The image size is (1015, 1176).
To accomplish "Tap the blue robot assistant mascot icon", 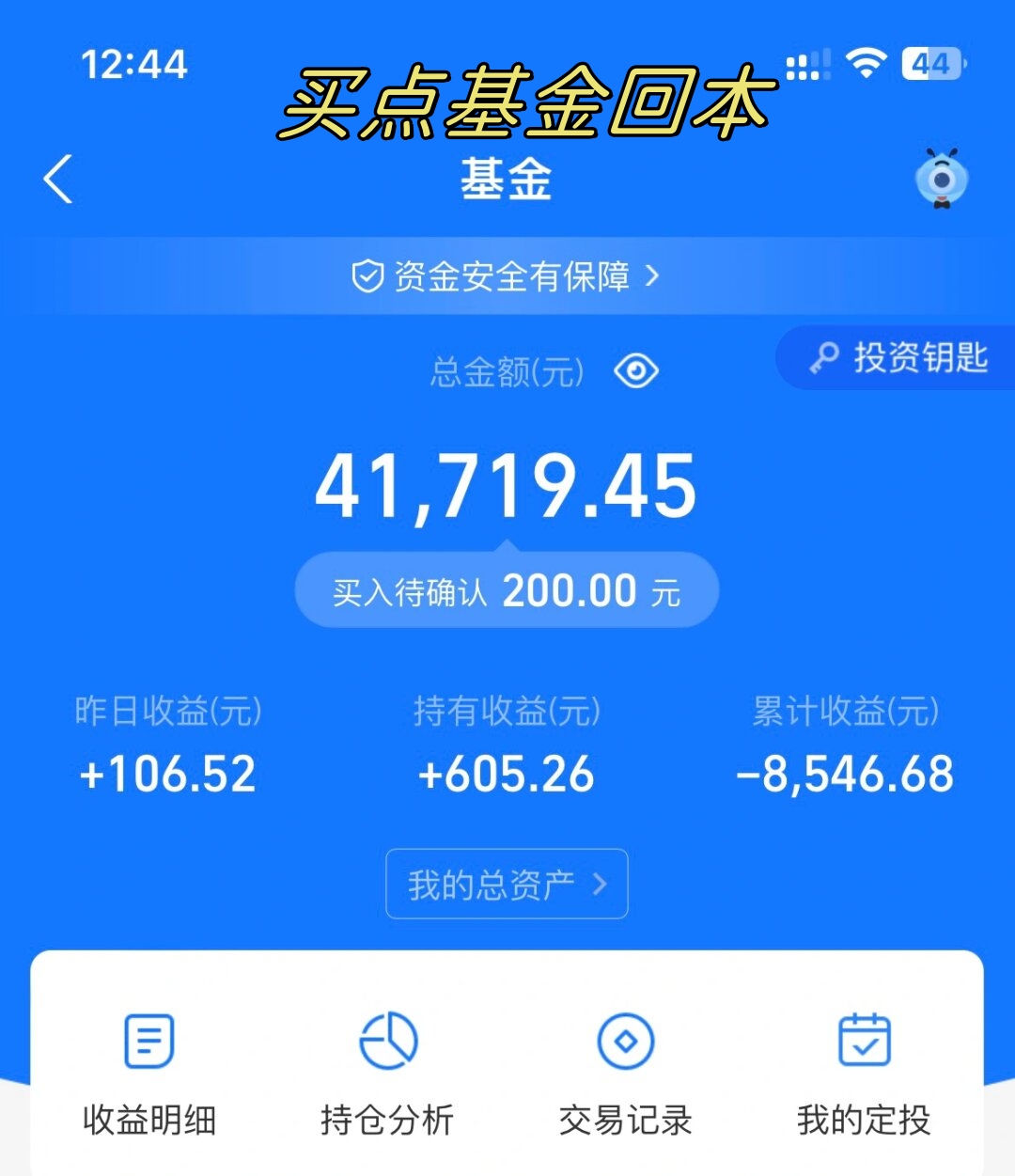I will (943, 180).
